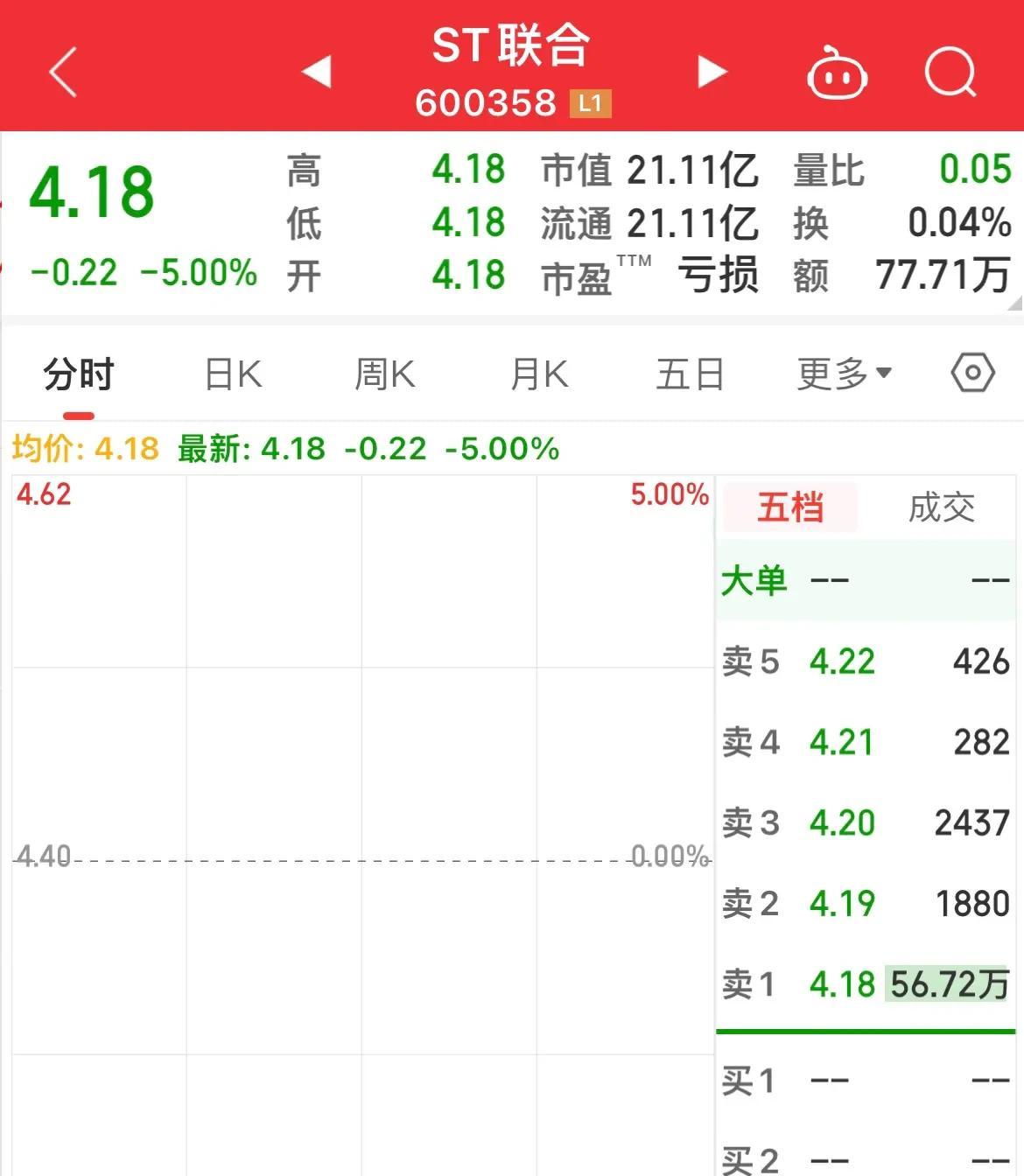Tap the 五日 view option
The image size is (1024, 1176).
tap(690, 372)
